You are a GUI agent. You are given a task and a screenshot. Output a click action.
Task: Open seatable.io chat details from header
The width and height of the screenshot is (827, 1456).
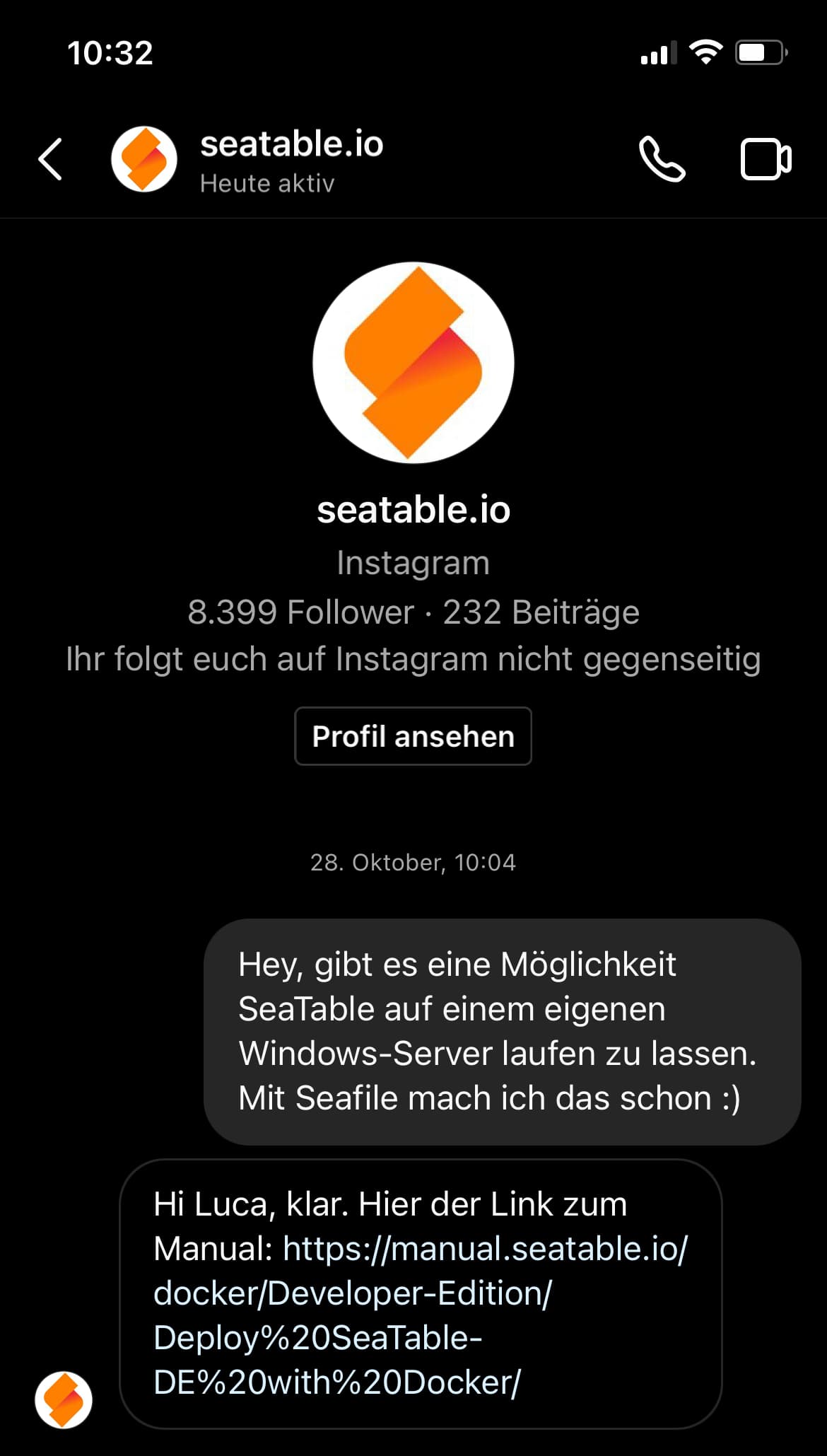tap(291, 159)
